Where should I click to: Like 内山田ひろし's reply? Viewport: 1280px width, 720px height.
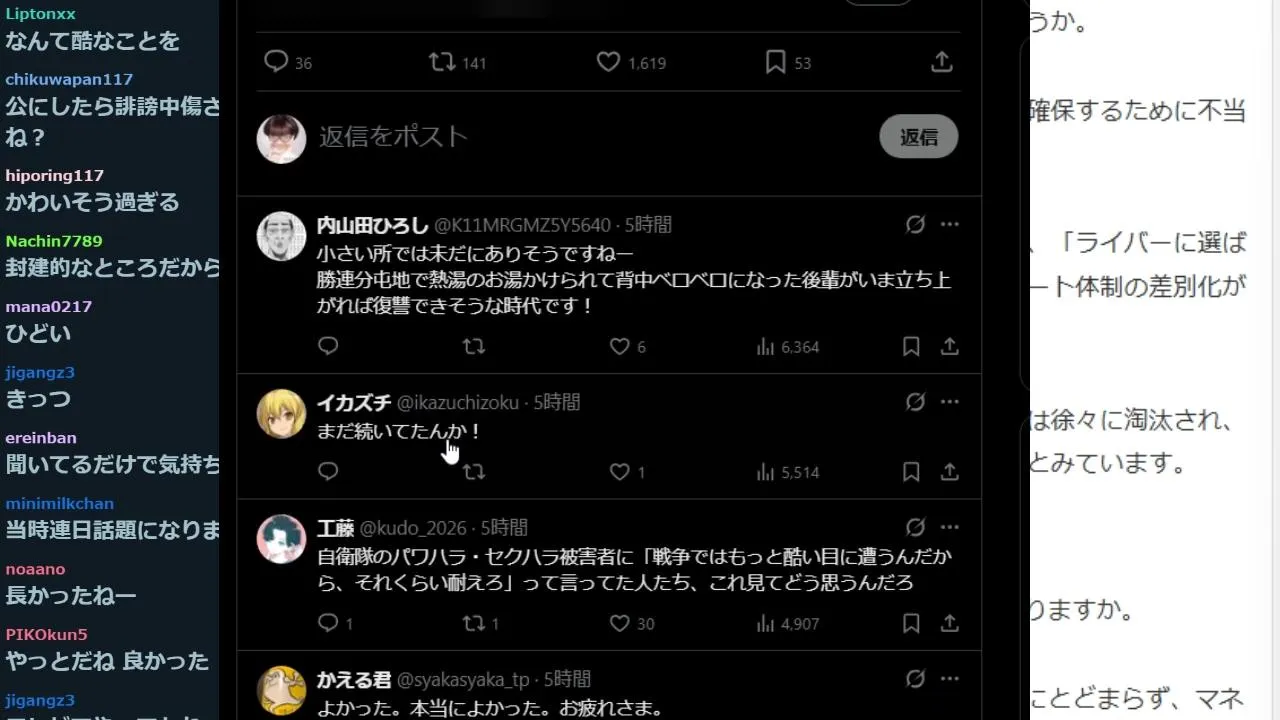tap(620, 346)
